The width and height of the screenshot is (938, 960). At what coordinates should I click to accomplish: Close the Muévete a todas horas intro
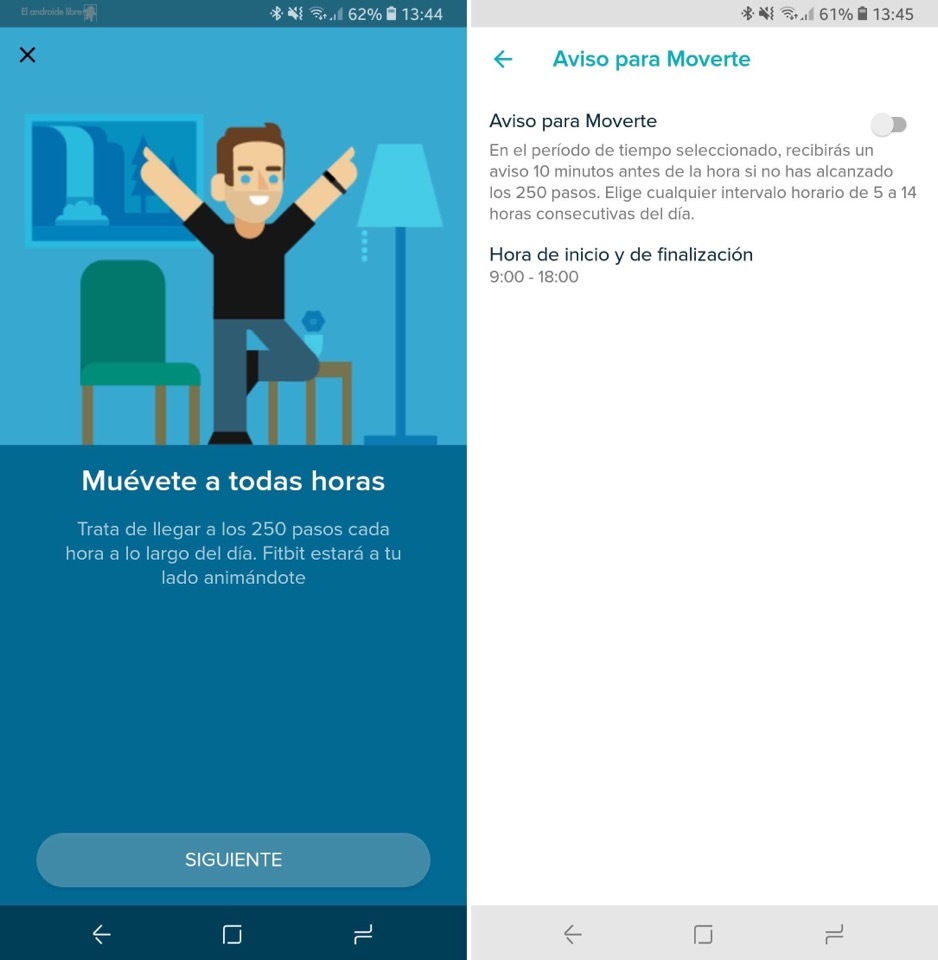tap(28, 55)
